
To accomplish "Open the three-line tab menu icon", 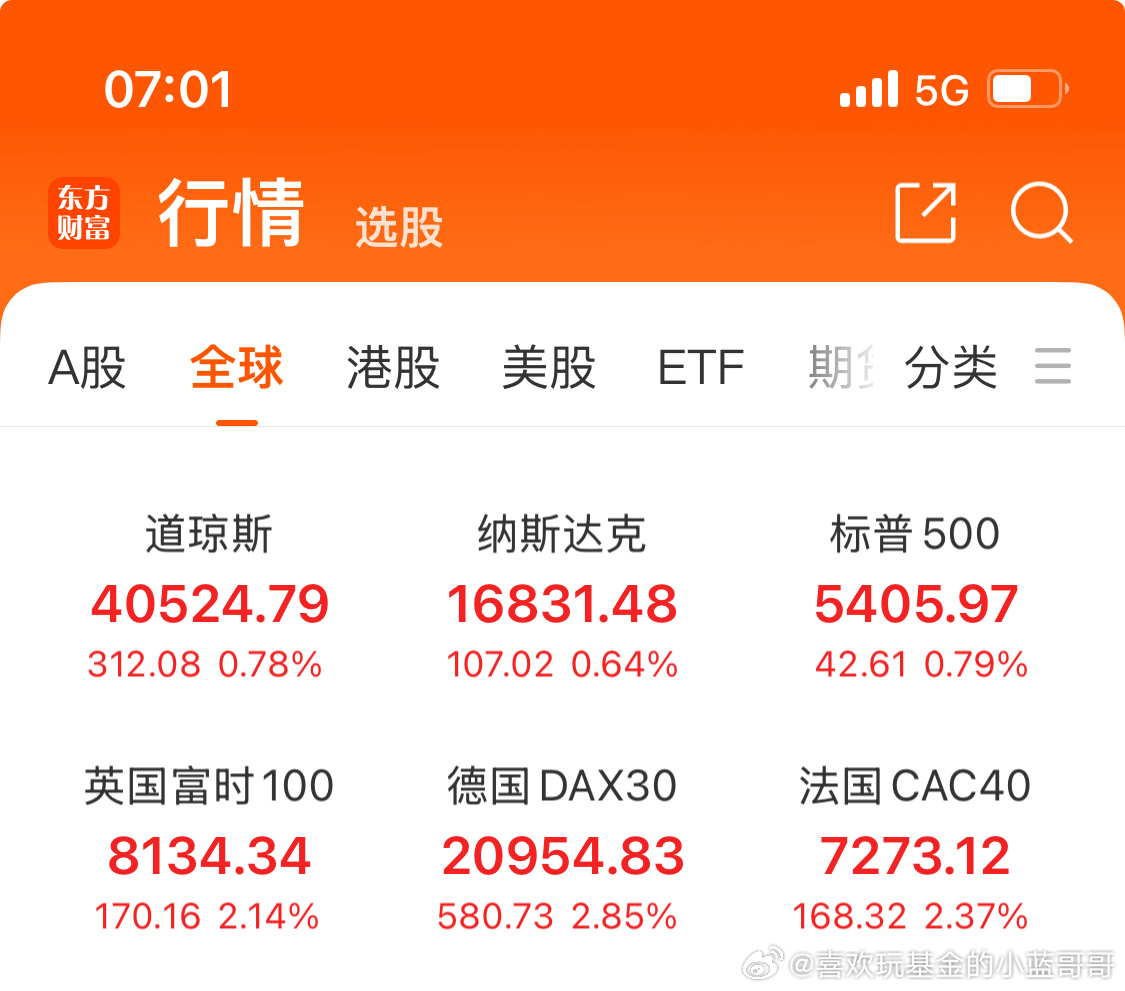I will click(1052, 367).
